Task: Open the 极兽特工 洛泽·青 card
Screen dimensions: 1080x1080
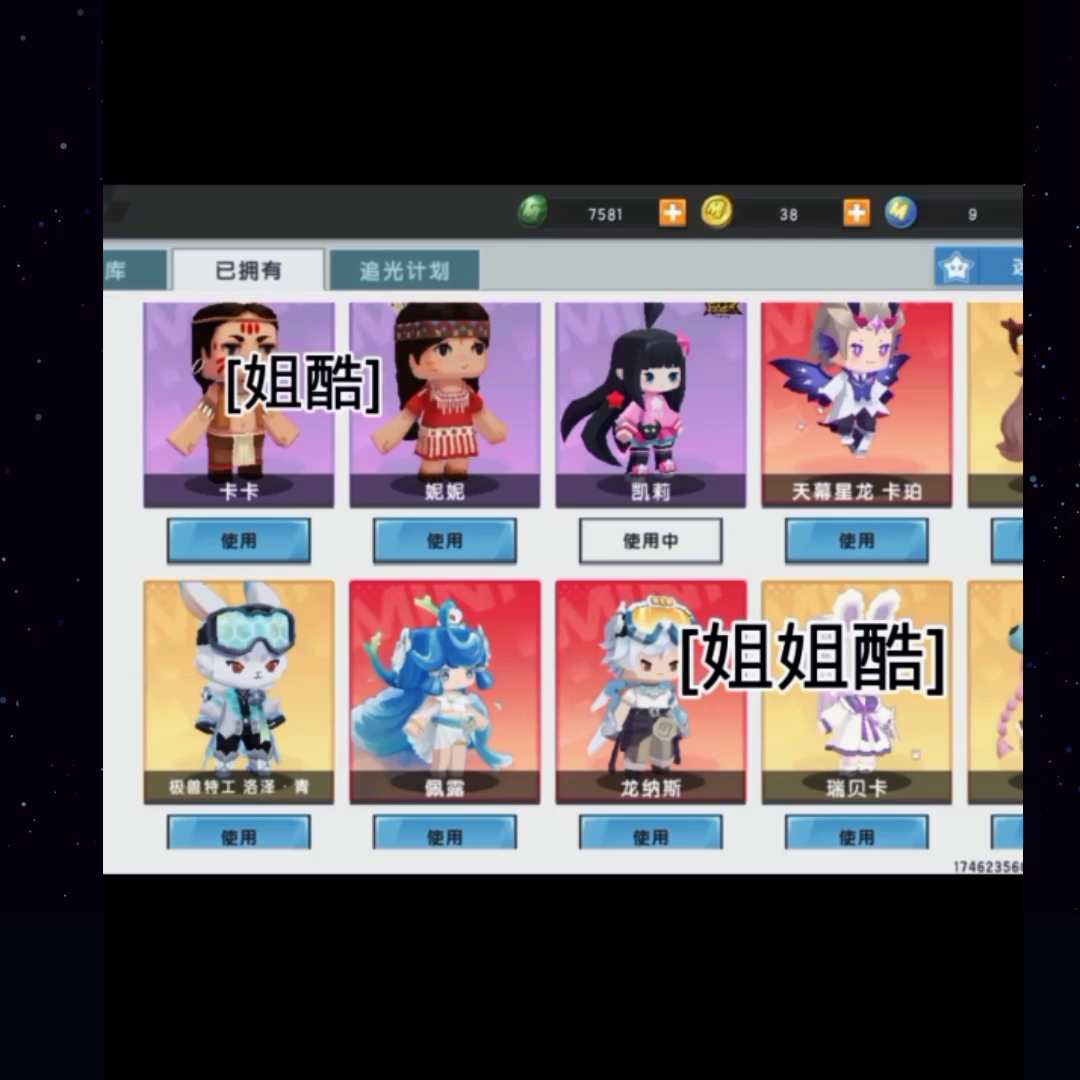Action: [x=238, y=690]
